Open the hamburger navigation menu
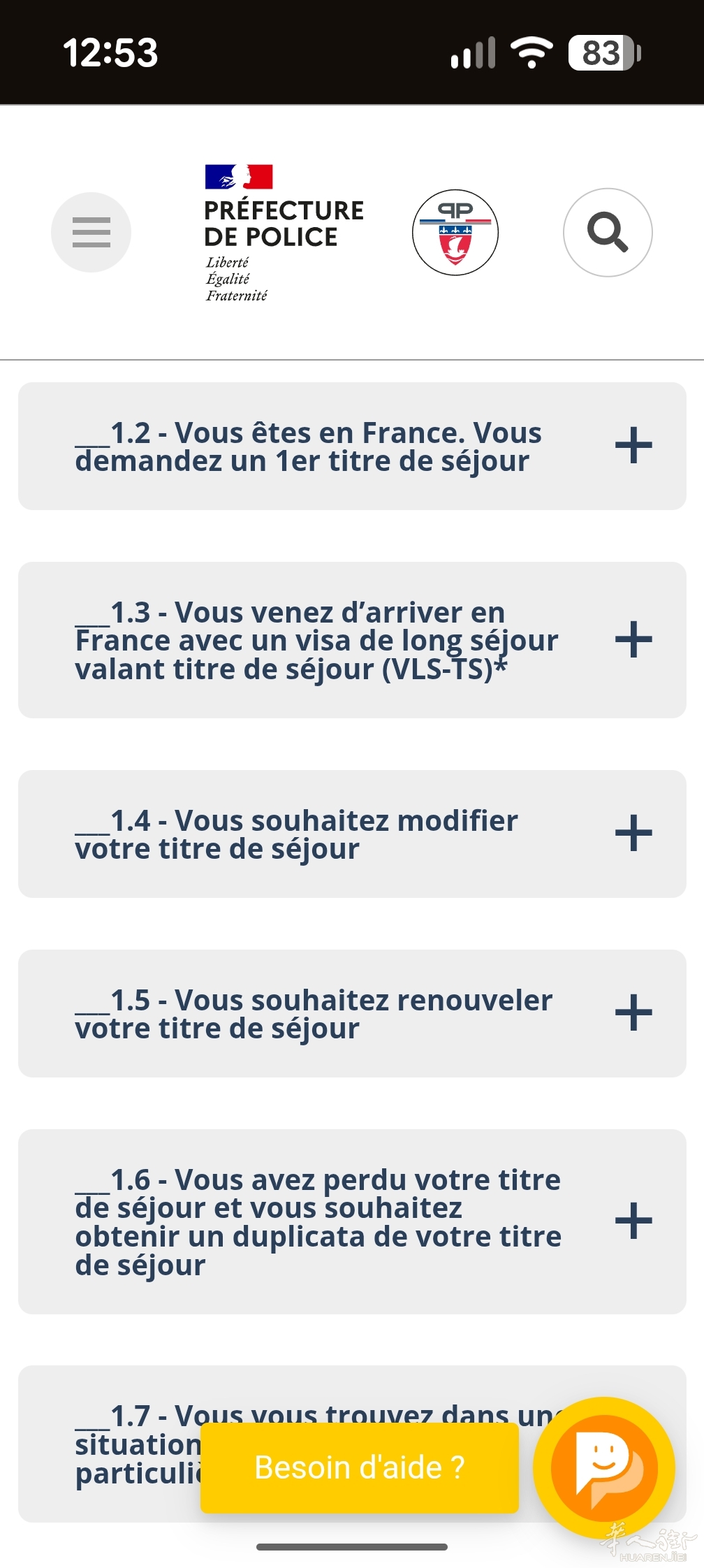This screenshot has width=704, height=1568. click(x=91, y=232)
